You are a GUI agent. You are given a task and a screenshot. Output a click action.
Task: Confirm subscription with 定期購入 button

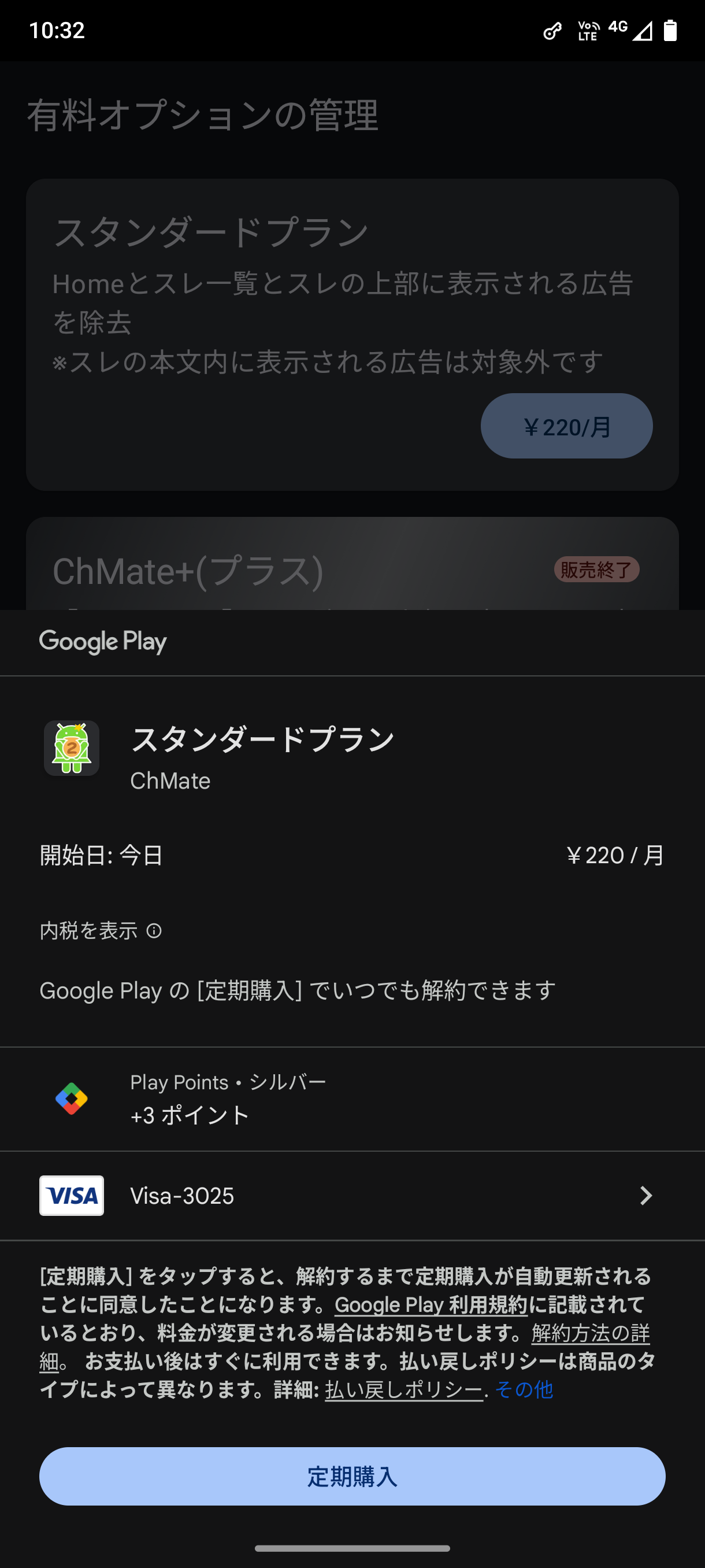pyautogui.click(x=352, y=1477)
